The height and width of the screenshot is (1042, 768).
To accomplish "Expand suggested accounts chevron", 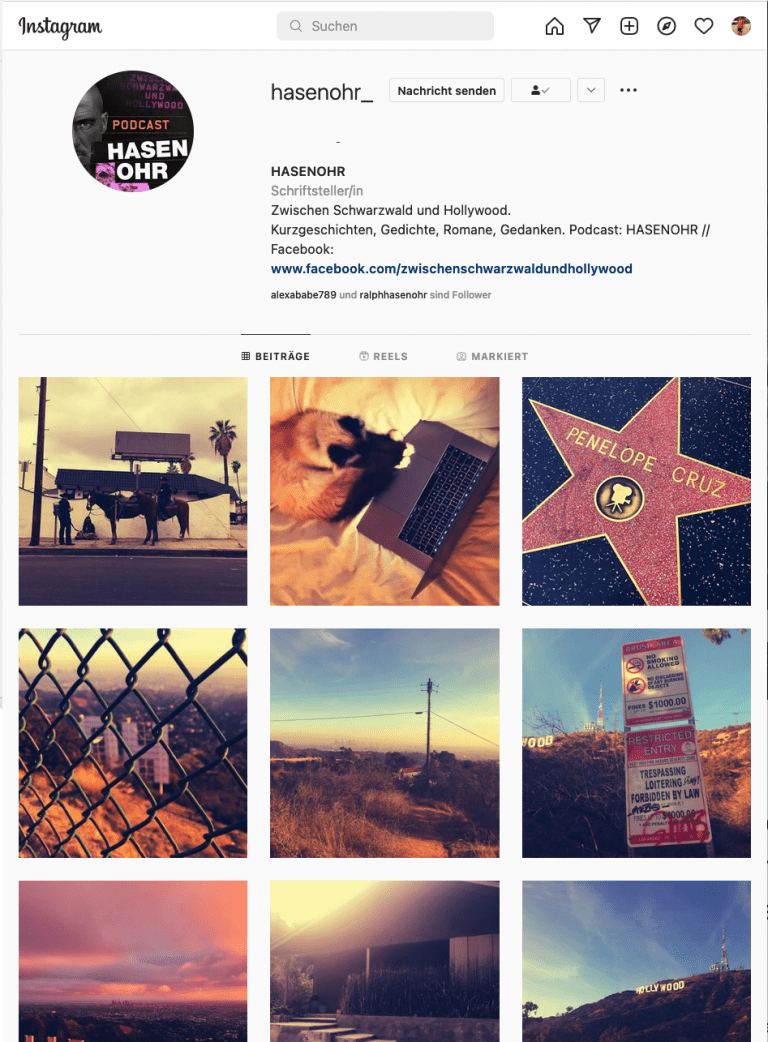I will (x=591, y=91).
